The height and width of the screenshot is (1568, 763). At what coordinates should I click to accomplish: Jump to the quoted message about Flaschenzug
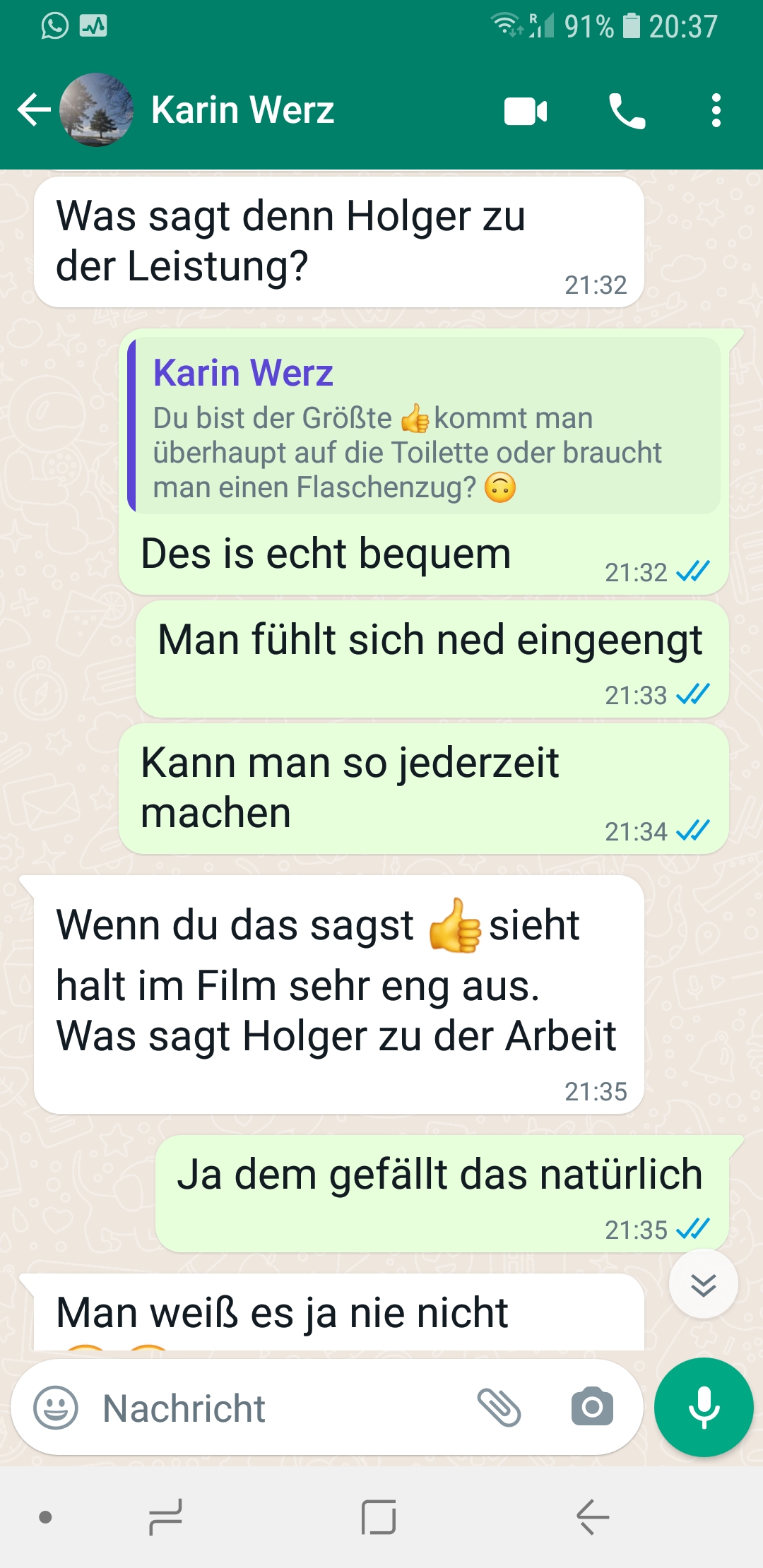[424, 427]
